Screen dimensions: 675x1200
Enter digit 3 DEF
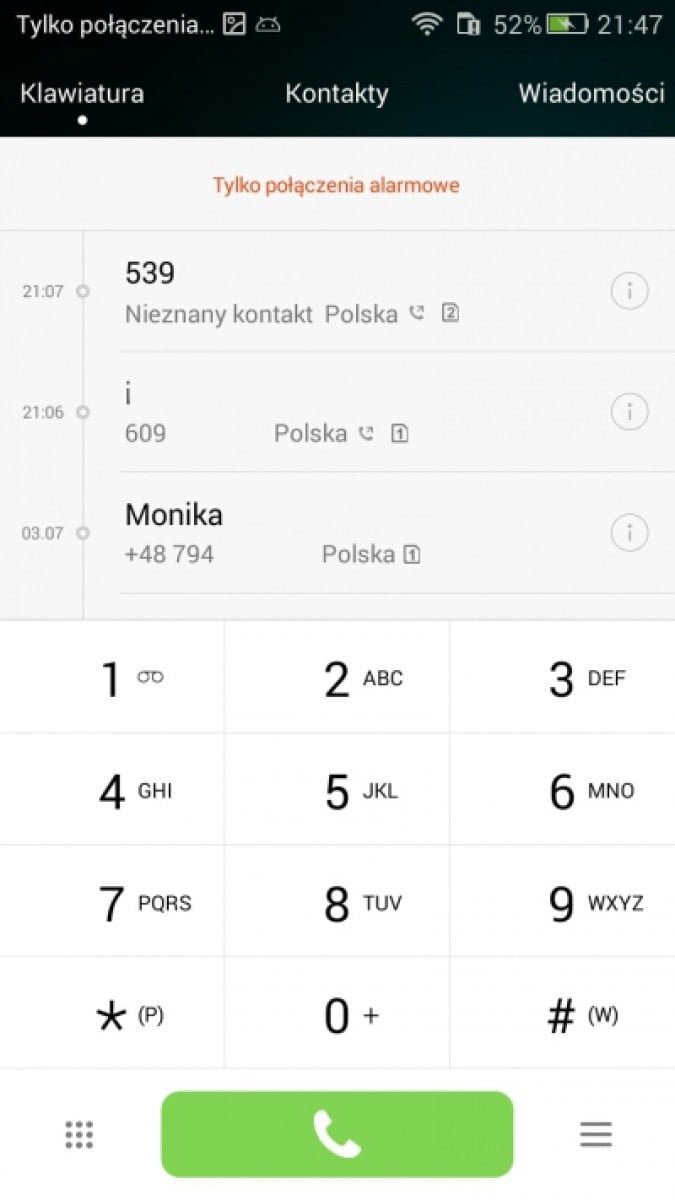(x=563, y=677)
